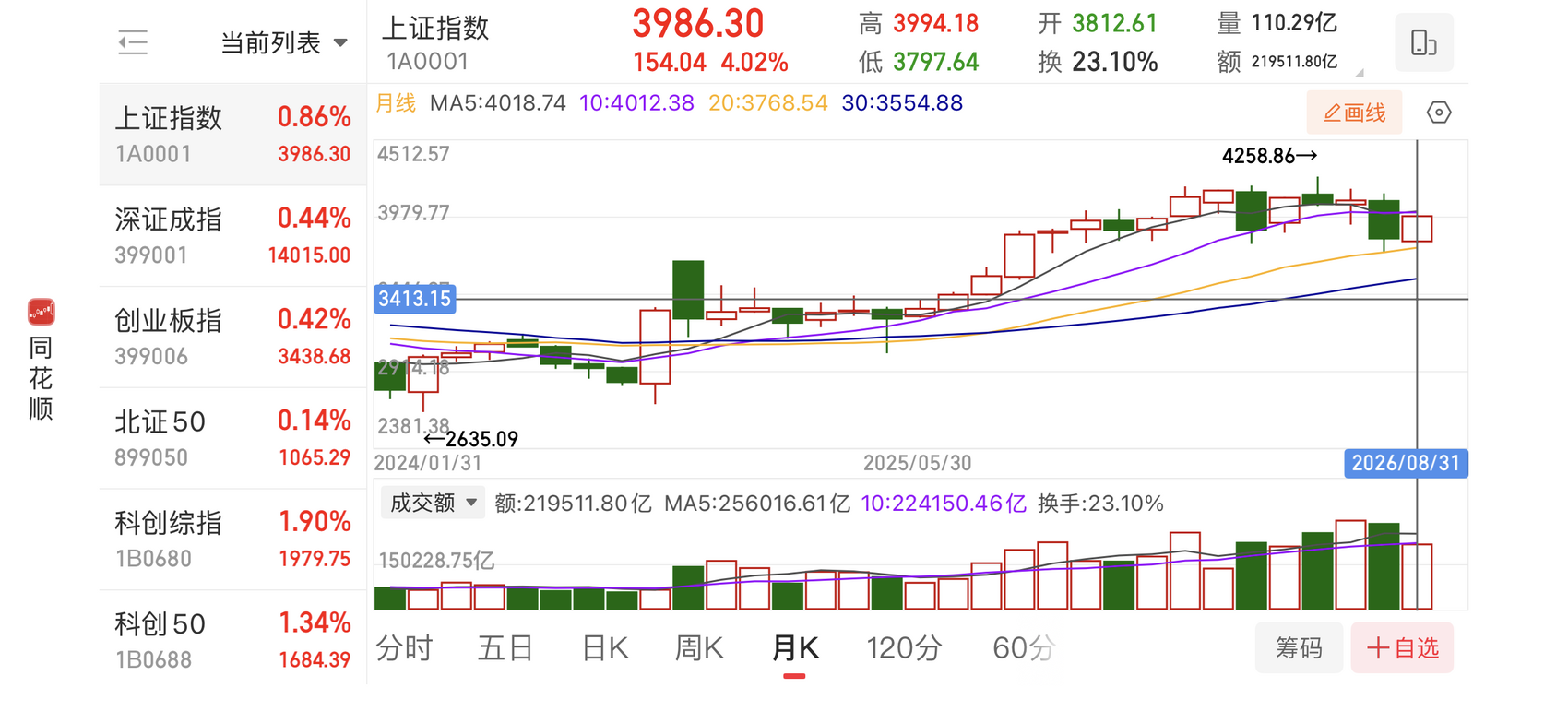Tap the 画线 draw line button

[x=1354, y=113]
